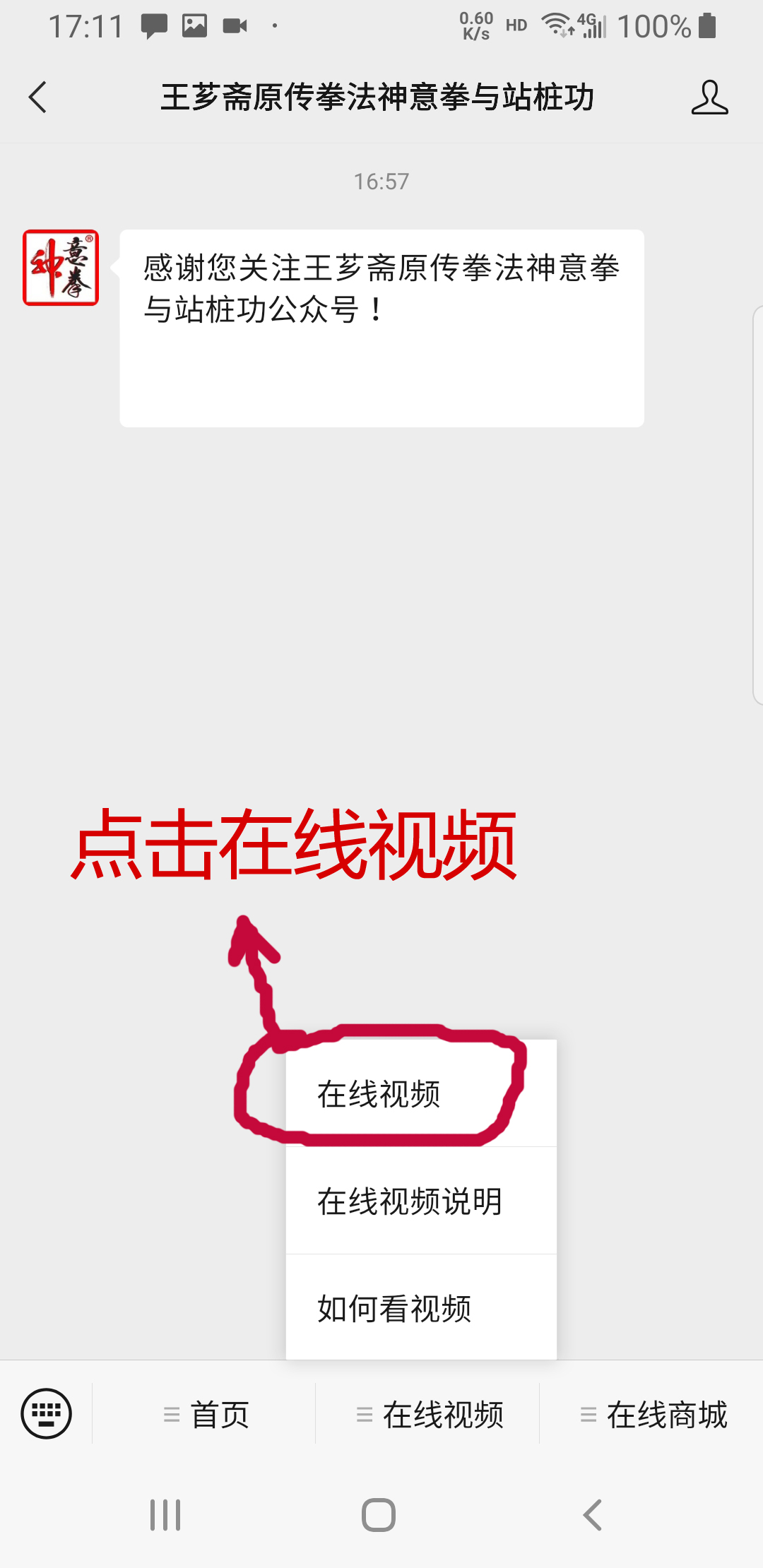Open 在线视频说明 from the popup
The image size is (763, 1568).
[421, 1201]
